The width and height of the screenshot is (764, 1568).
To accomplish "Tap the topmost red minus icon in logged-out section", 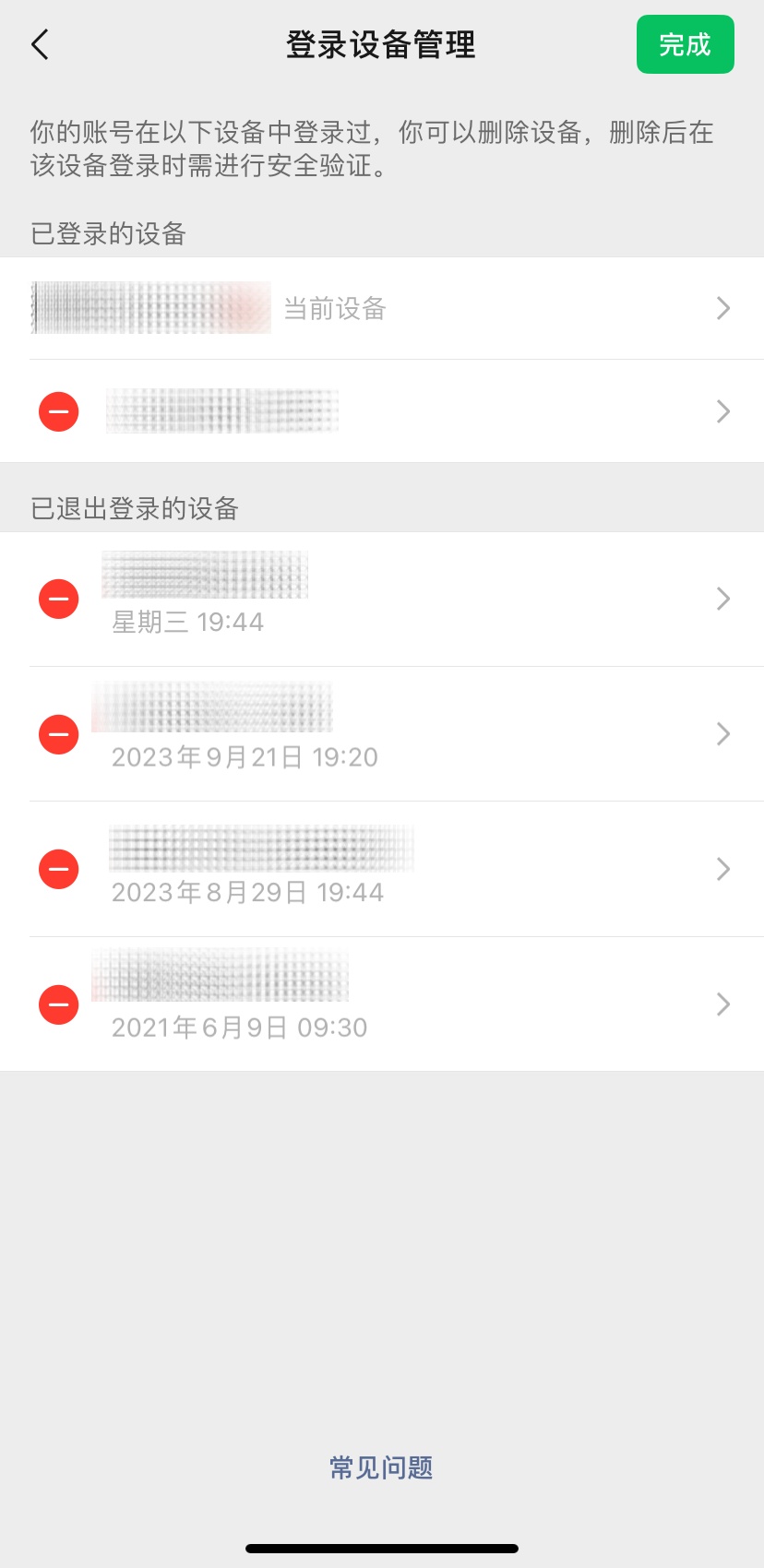I will pyautogui.click(x=58, y=599).
